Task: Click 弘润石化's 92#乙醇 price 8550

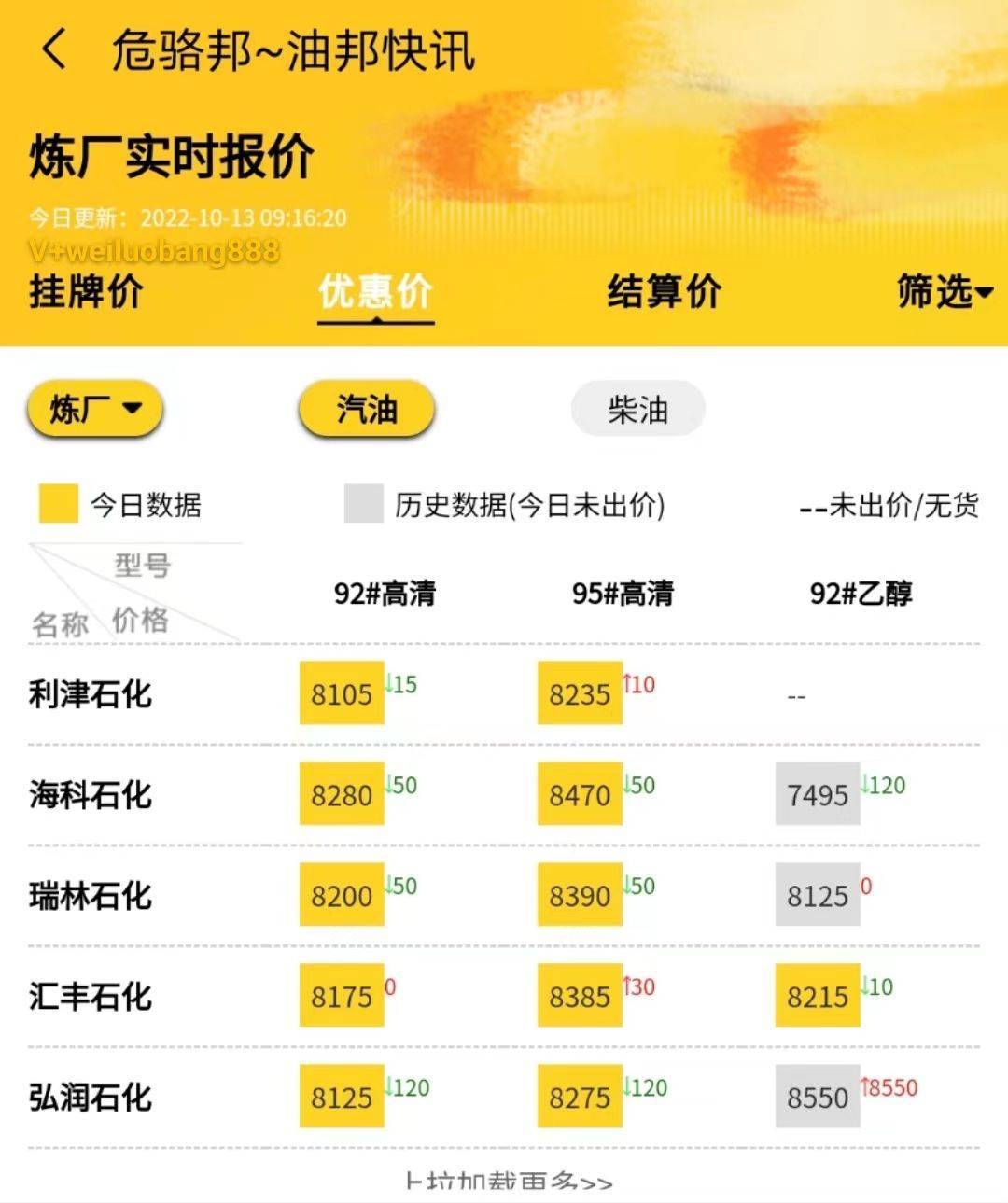Action: point(817,1097)
